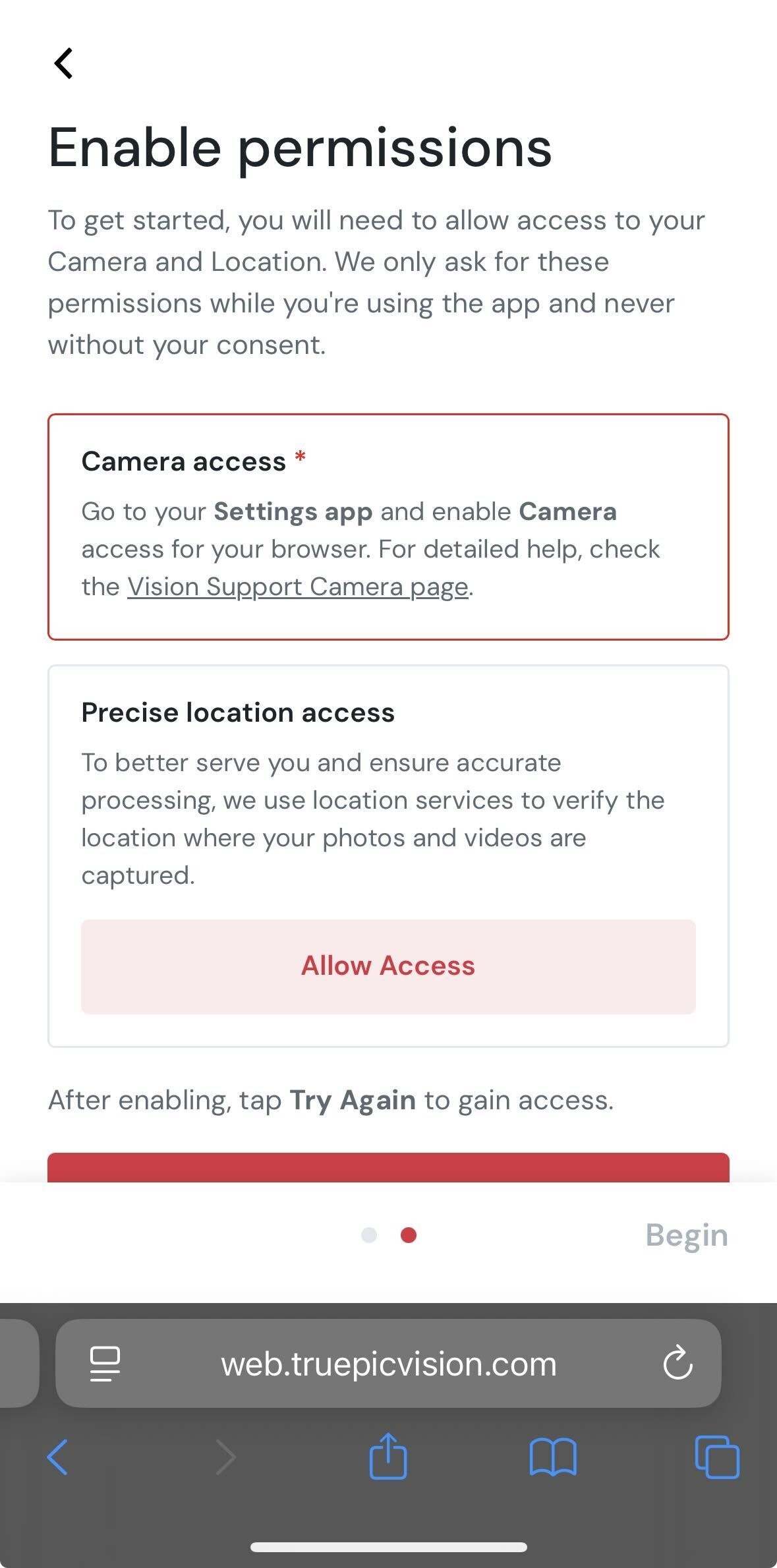This screenshot has width=777, height=1568.
Task: Go back using the top arrow
Action: [x=64, y=63]
